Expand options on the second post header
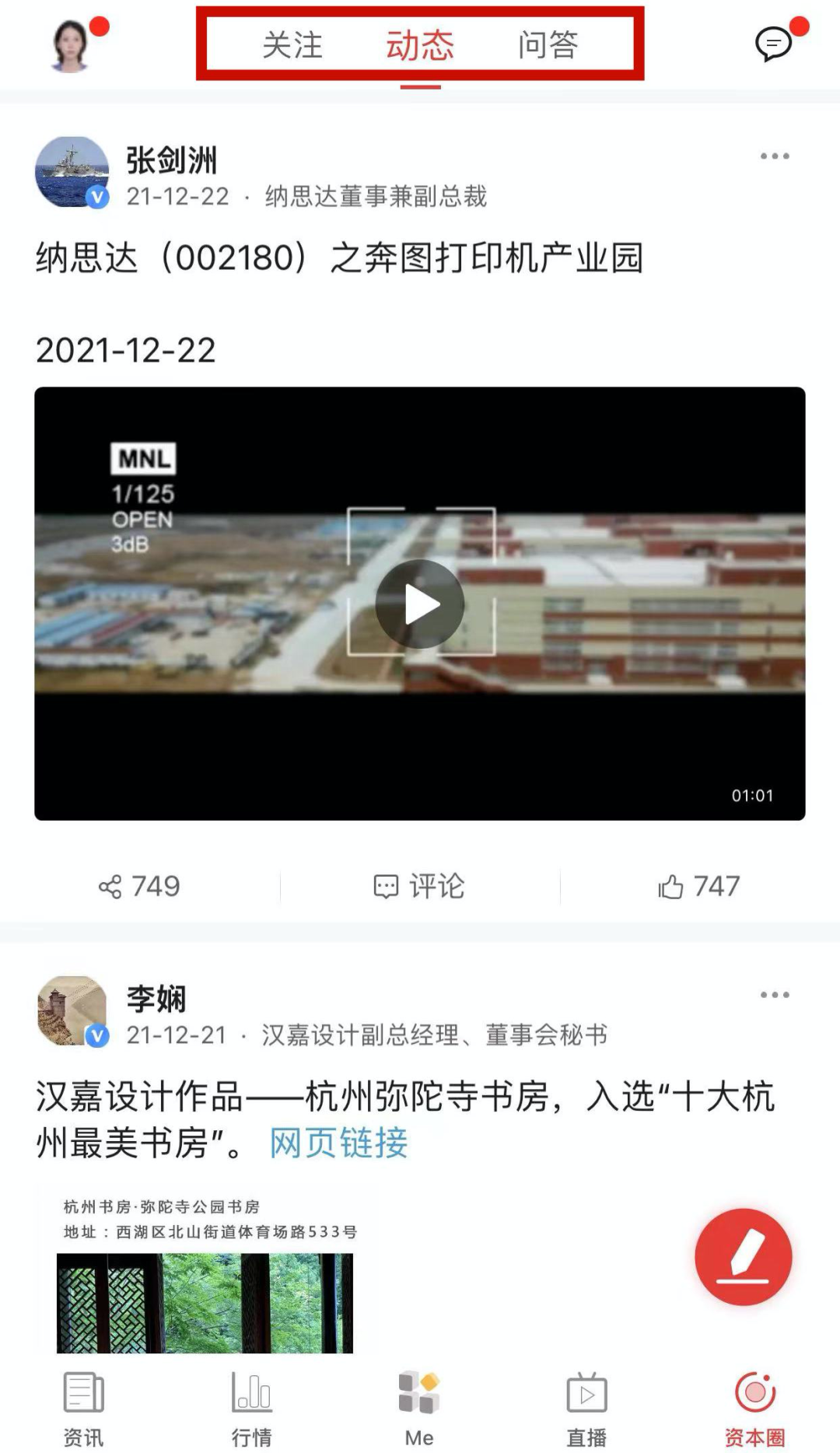This screenshot has width=840, height=1453. (x=774, y=993)
